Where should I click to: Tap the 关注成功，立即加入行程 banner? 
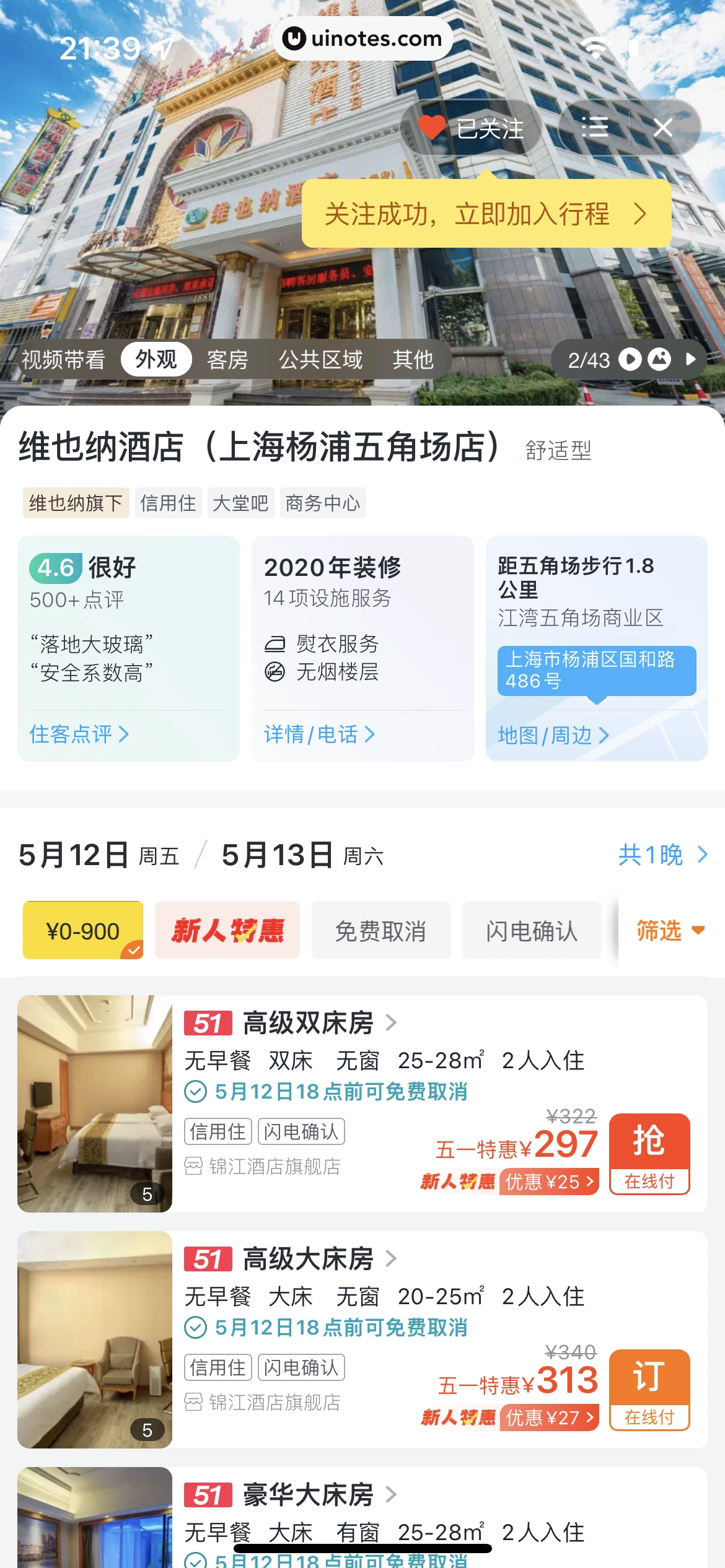(x=486, y=214)
